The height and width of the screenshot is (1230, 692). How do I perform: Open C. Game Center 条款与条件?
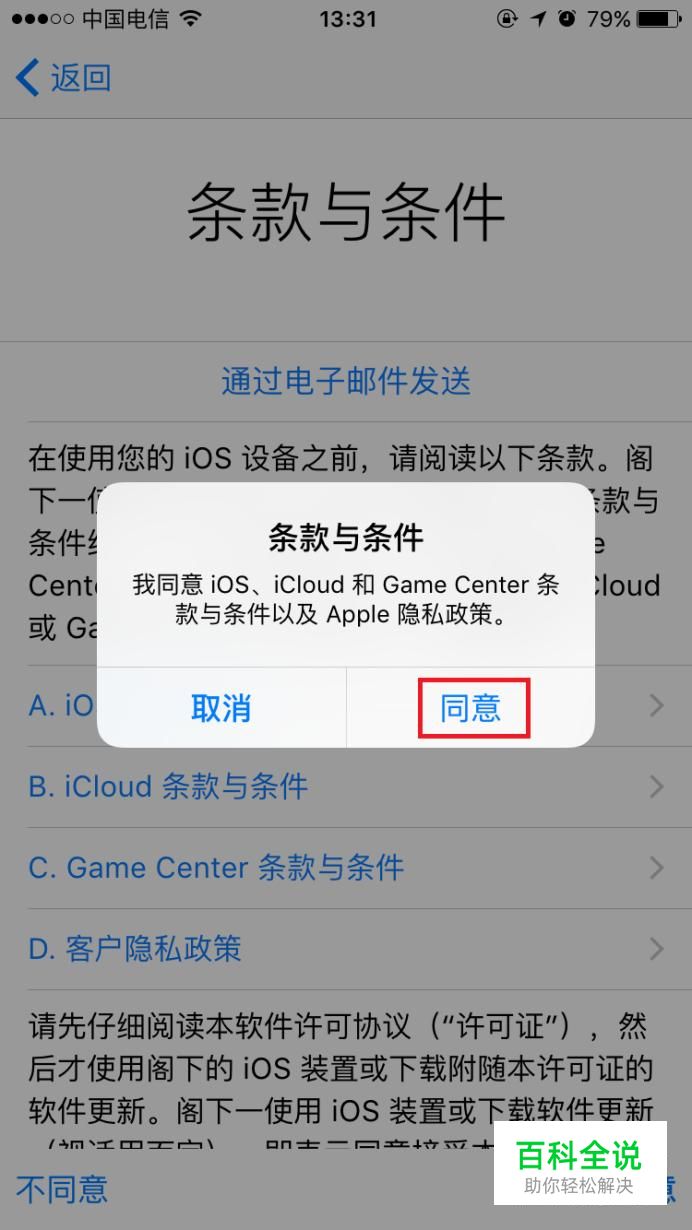[x=216, y=867]
